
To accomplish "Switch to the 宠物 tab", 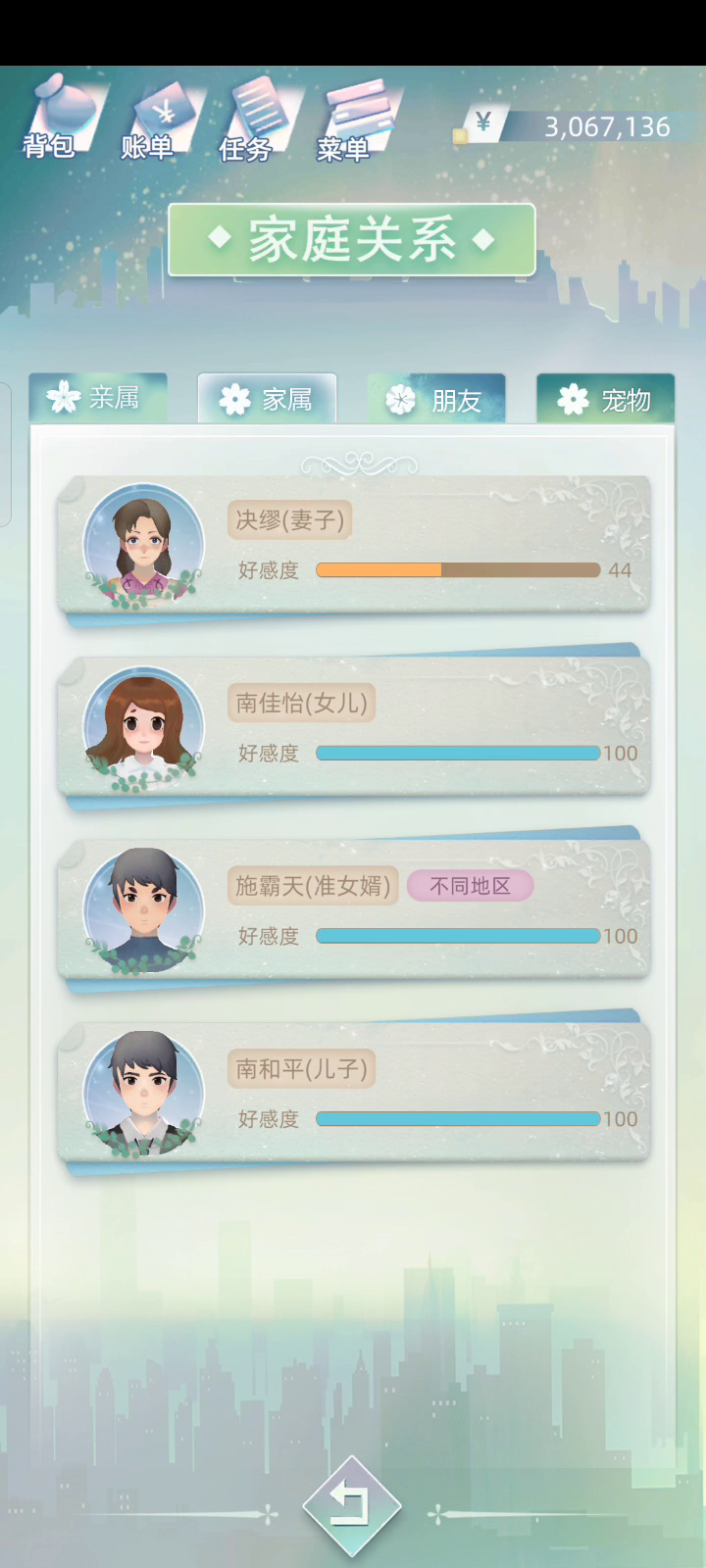I will pyautogui.click(x=605, y=398).
